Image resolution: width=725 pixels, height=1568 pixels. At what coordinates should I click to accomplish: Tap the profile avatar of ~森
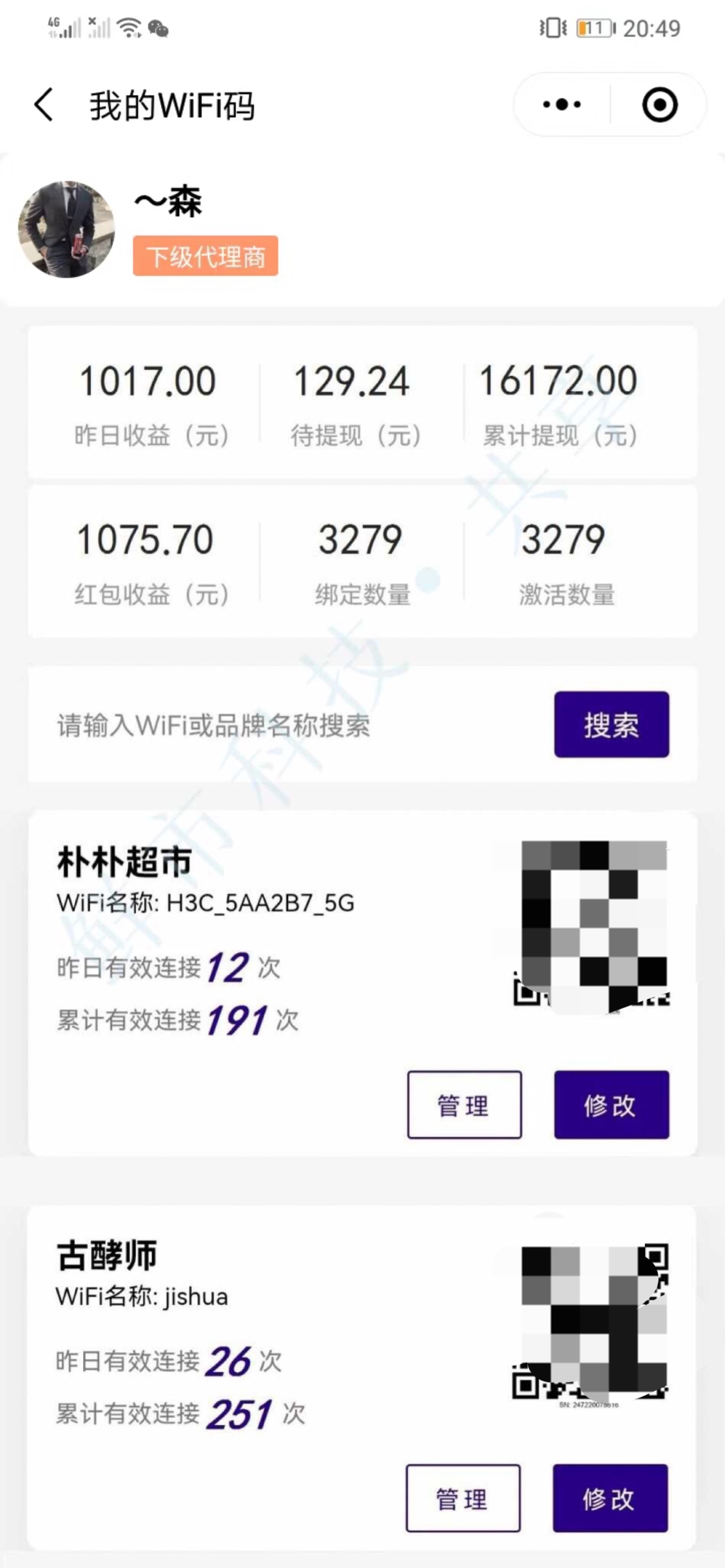pos(66,229)
